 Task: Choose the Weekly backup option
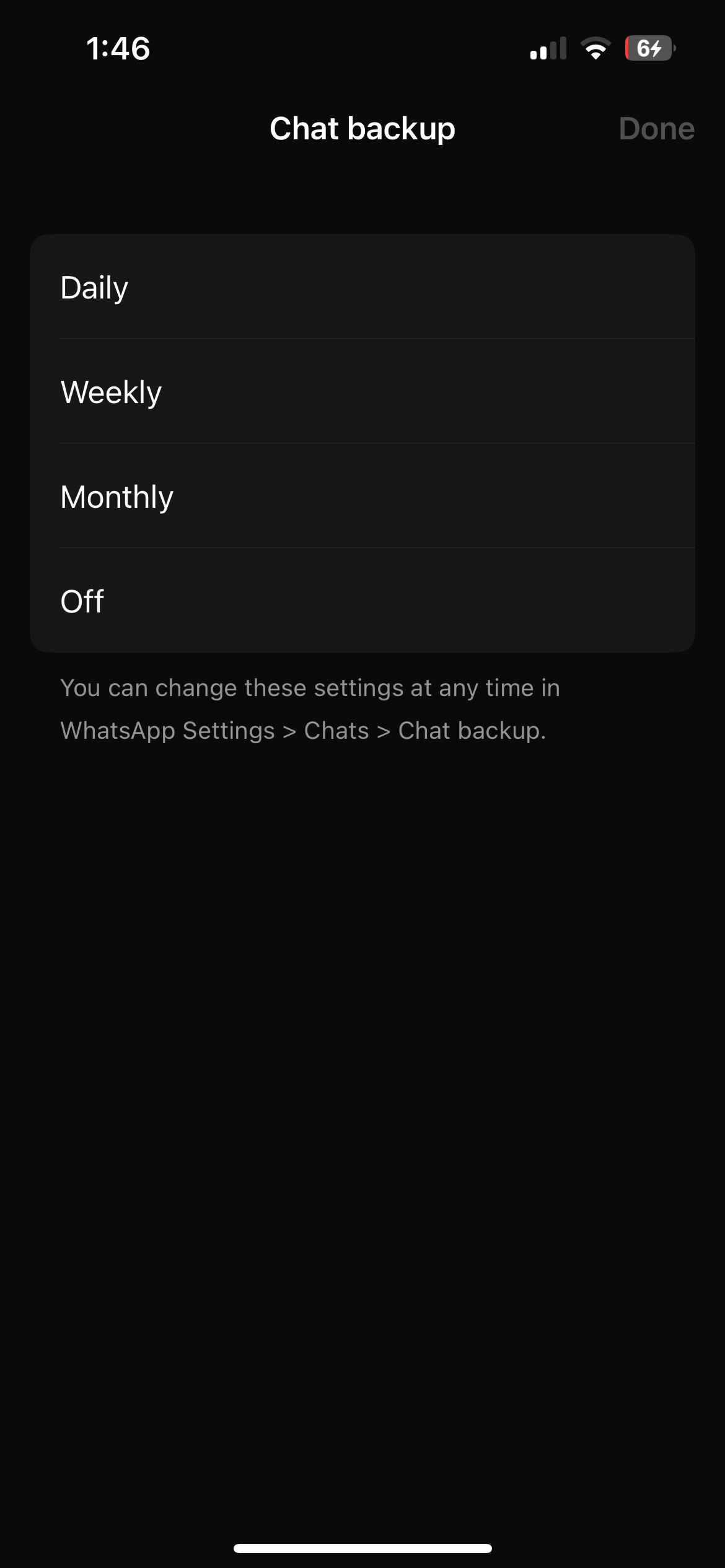pos(362,391)
